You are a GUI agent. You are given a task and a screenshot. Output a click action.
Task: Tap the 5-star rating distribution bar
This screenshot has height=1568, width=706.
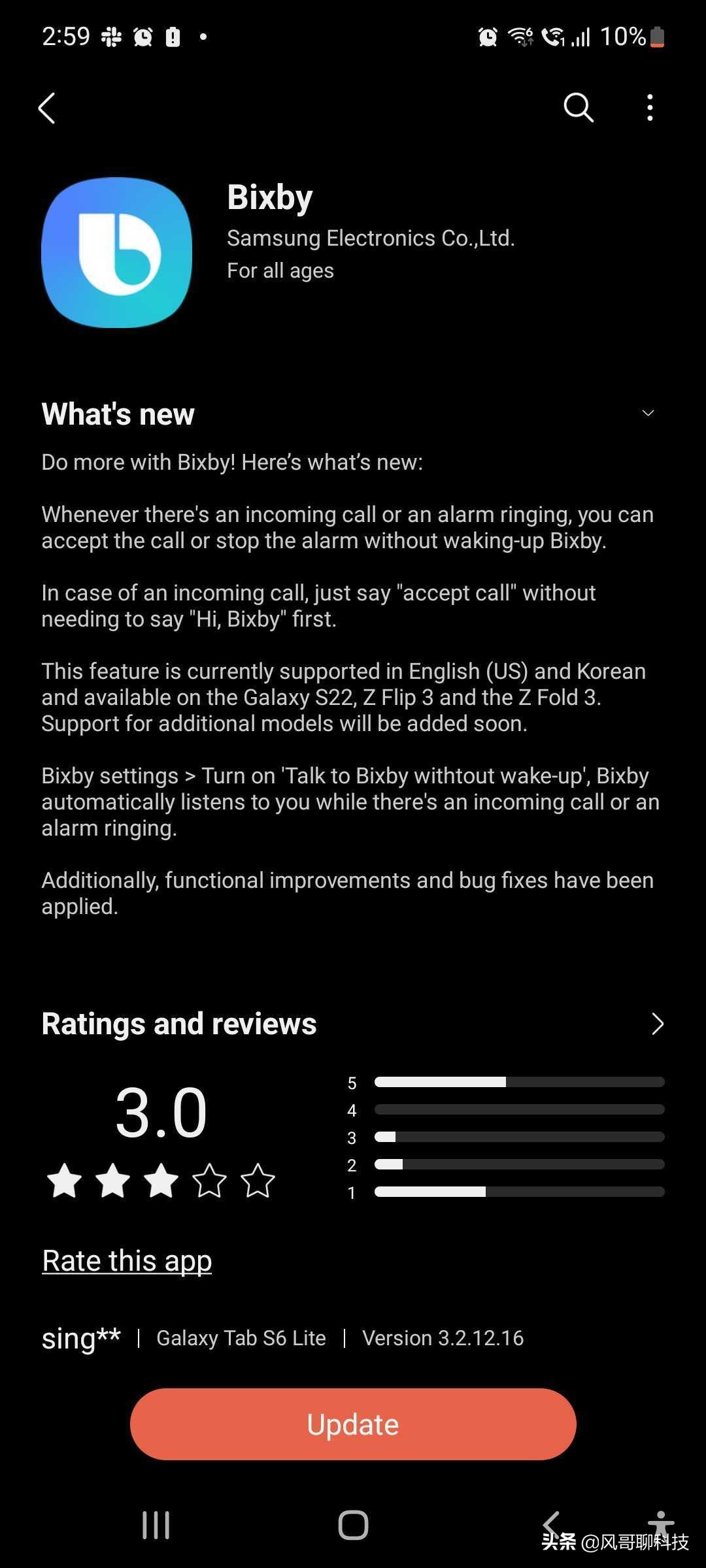520,1082
